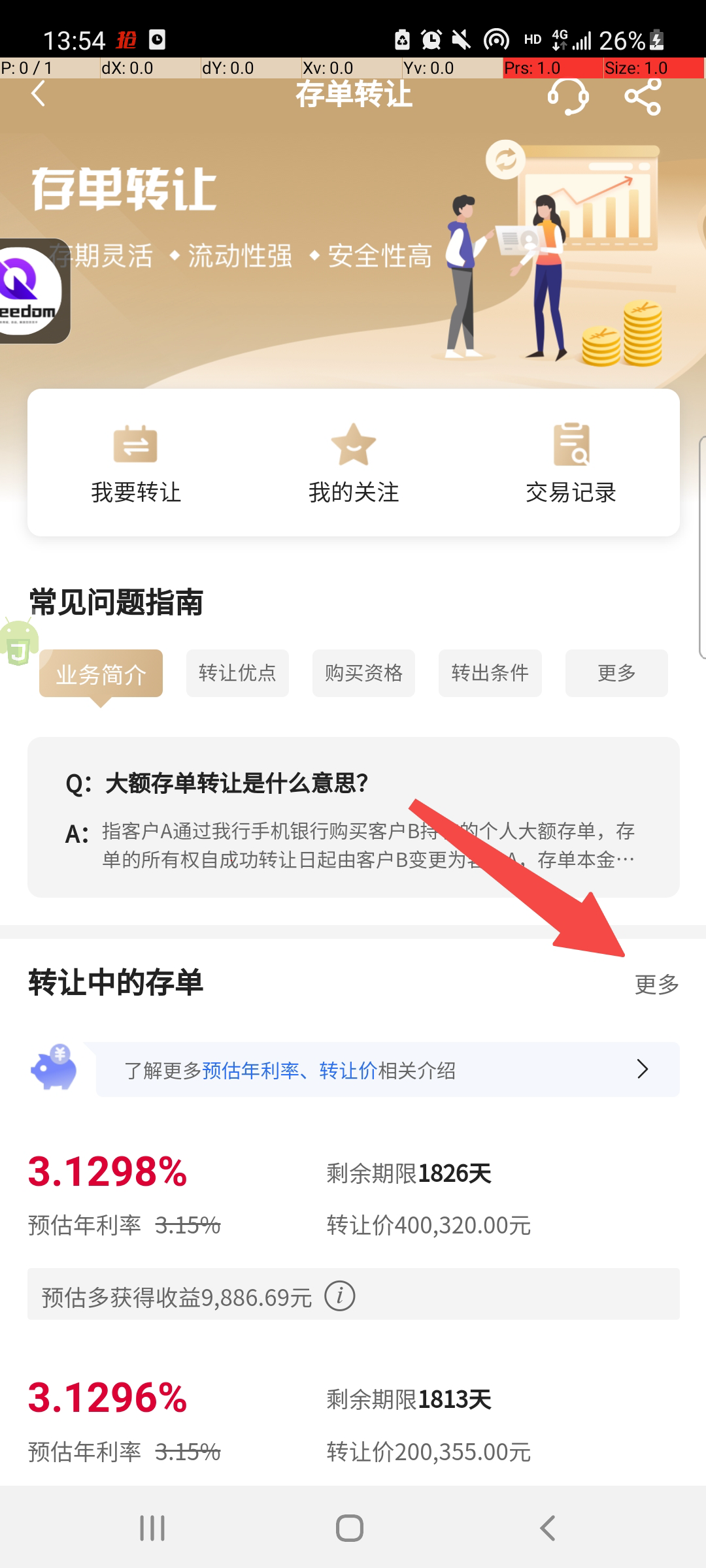Tap the info icon beside 预估多获得收益9,886.69元
Viewport: 706px width, 1568px height.
click(340, 1296)
